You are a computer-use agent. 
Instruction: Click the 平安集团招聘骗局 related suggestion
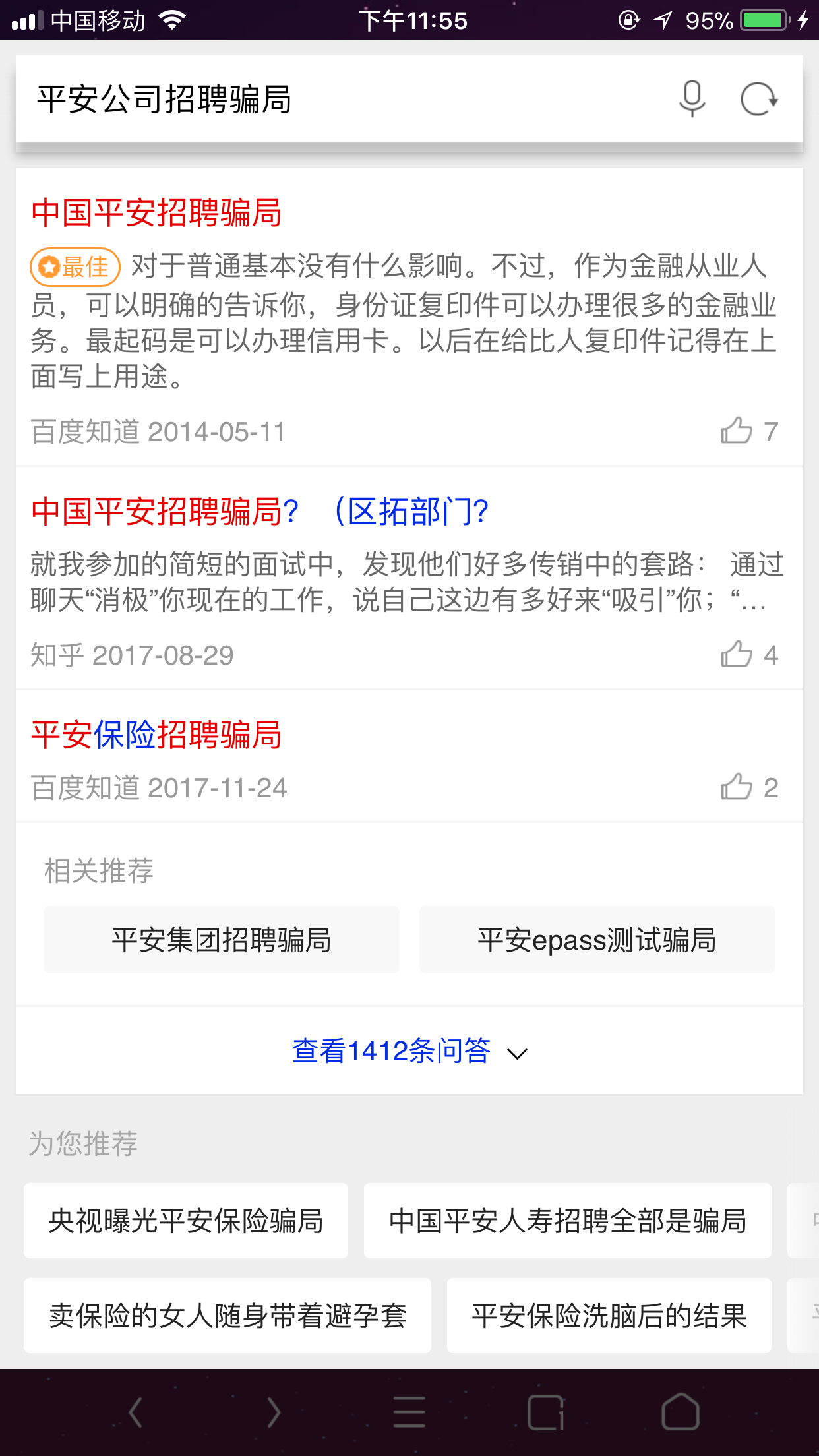click(x=222, y=939)
